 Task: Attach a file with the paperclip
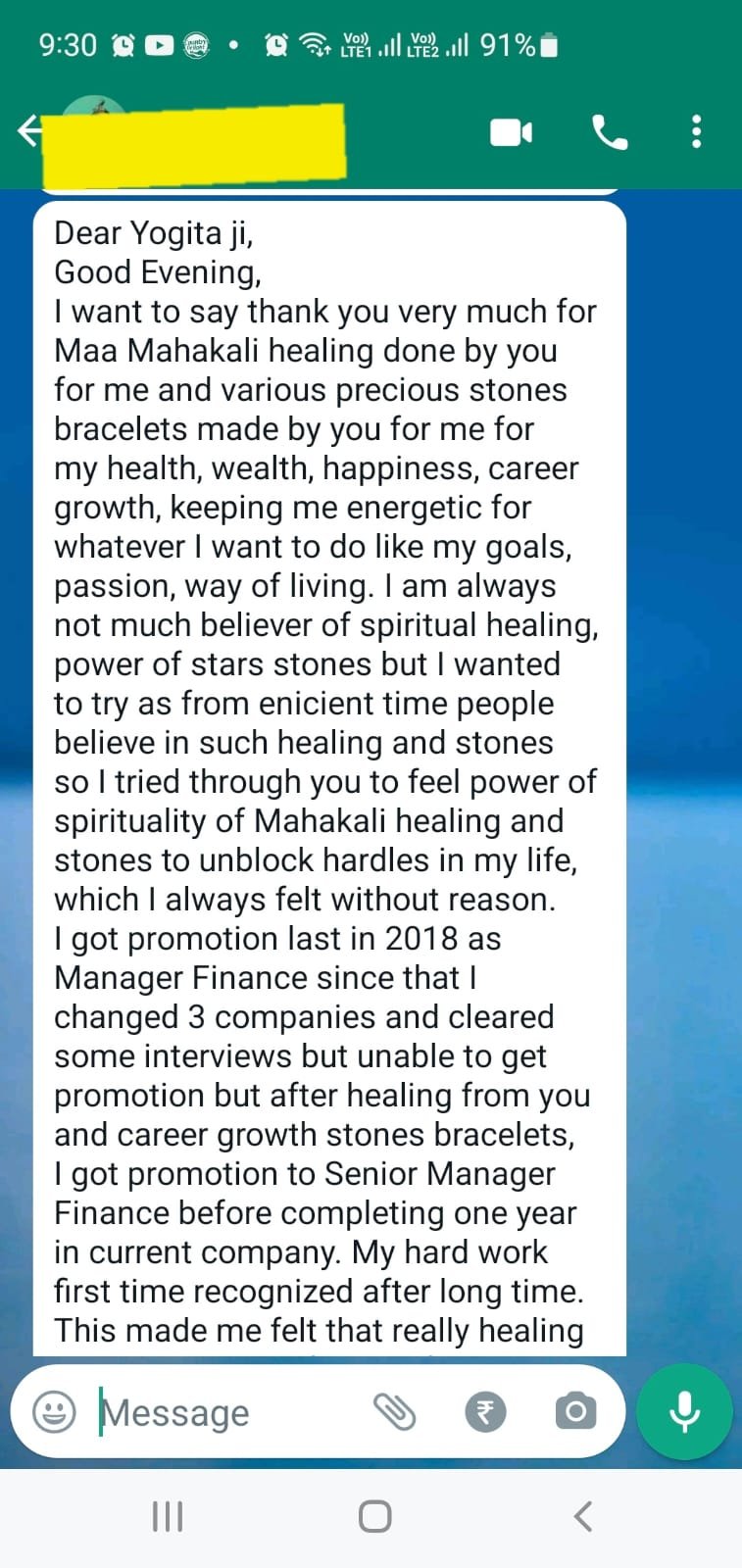(x=395, y=1412)
